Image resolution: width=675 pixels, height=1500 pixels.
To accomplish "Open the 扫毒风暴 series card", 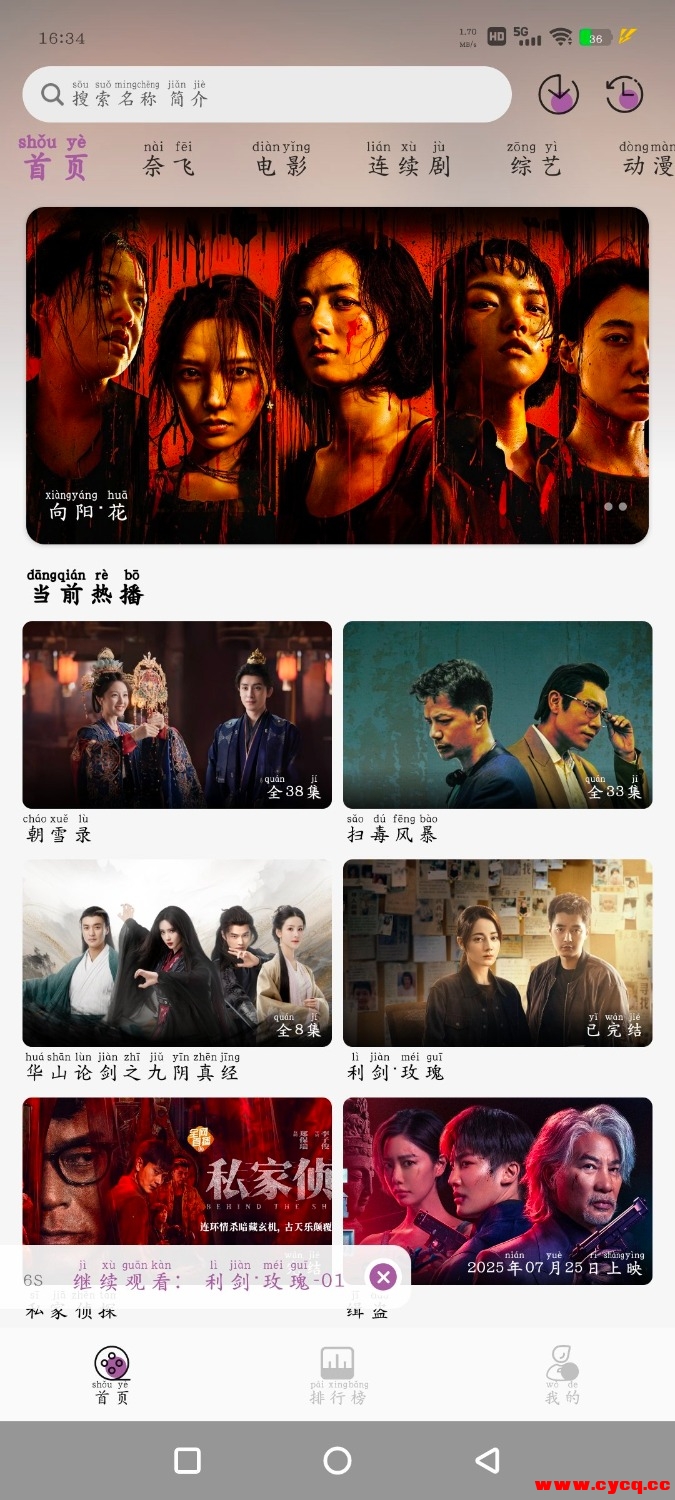I will tap(497, 715).
